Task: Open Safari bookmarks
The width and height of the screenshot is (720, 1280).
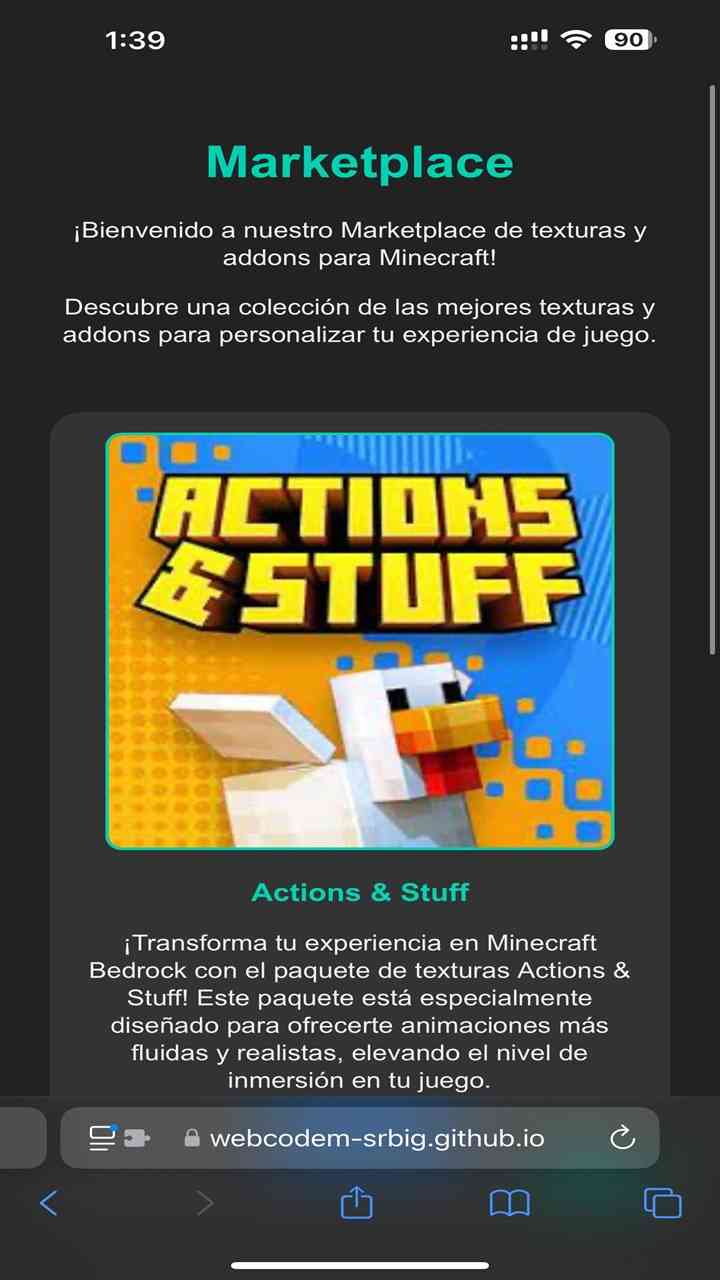Action: [509, 1202]
